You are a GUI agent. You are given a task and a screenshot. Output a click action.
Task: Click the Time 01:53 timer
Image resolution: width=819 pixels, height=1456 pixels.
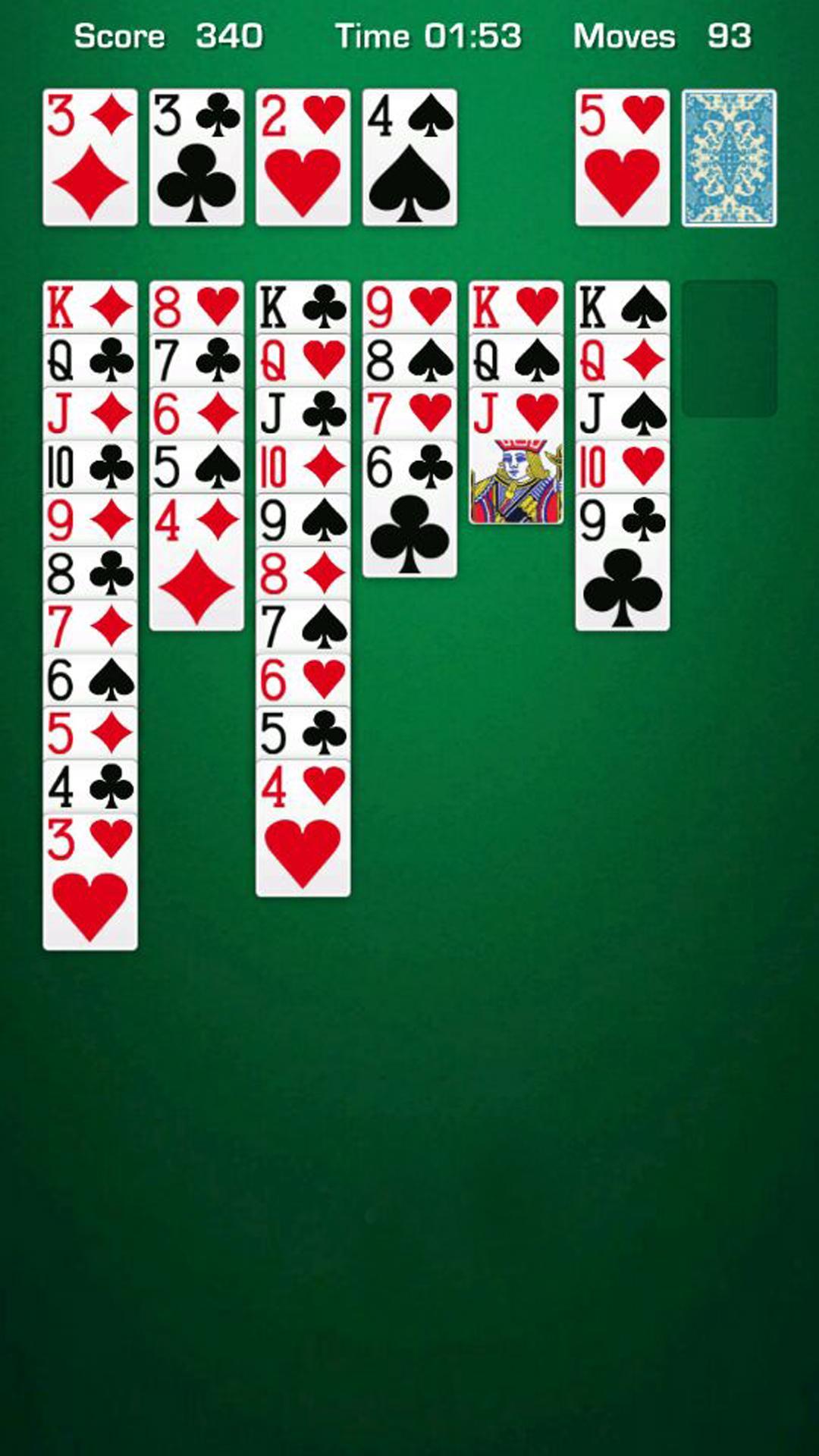pyautogui.click(x=430, y=35)
